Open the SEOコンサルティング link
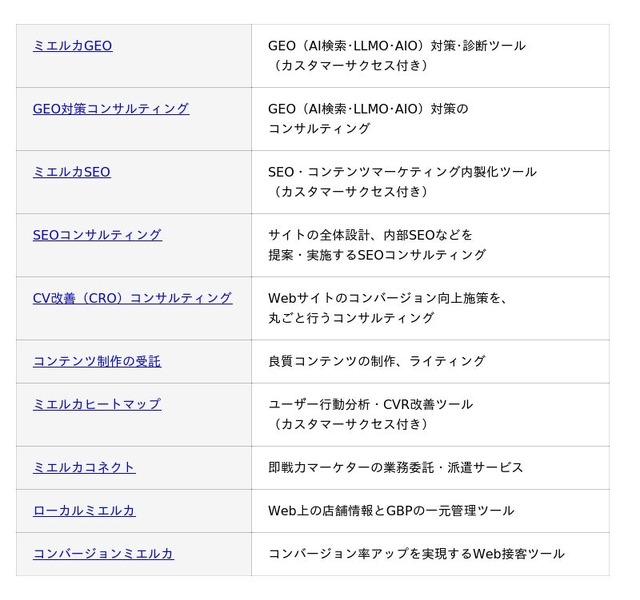The width and height of the screenshot is (640, 600). (98, 235)
